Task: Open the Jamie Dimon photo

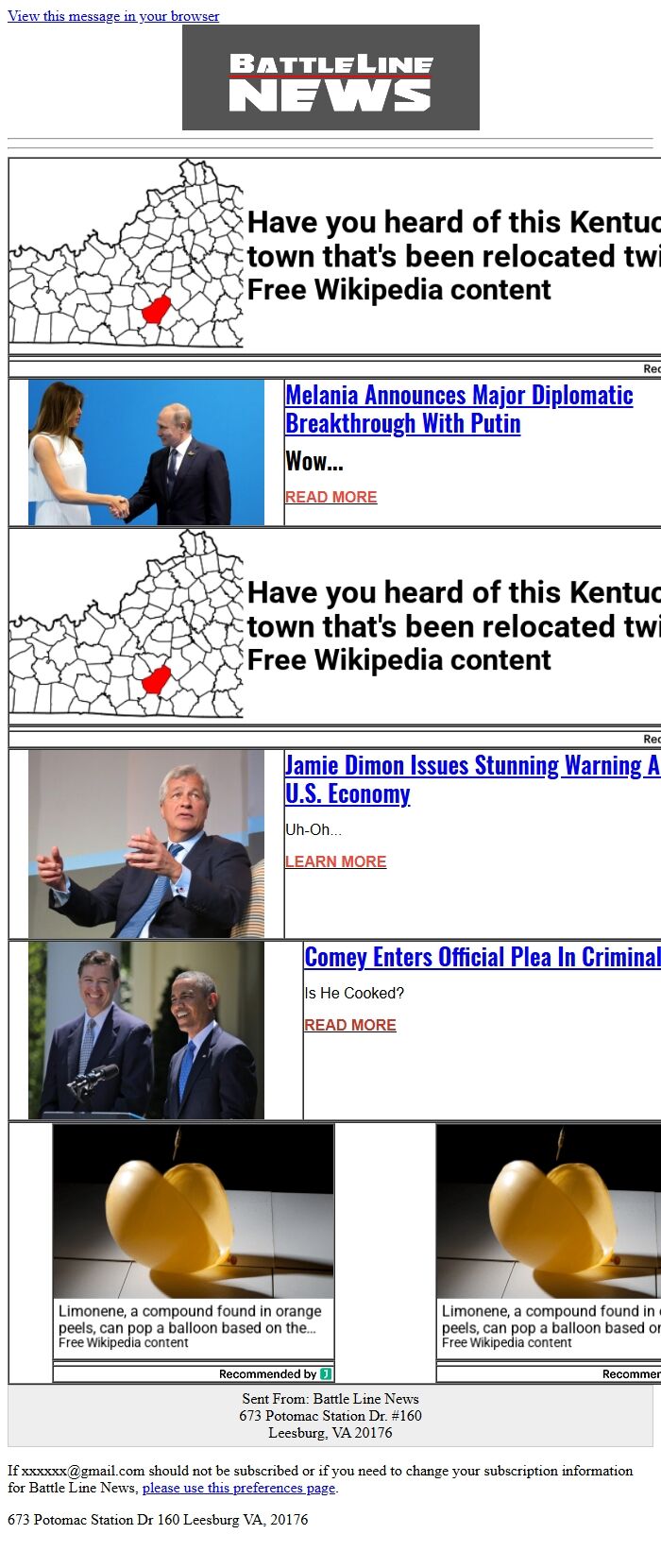Action: pos(146,844)
